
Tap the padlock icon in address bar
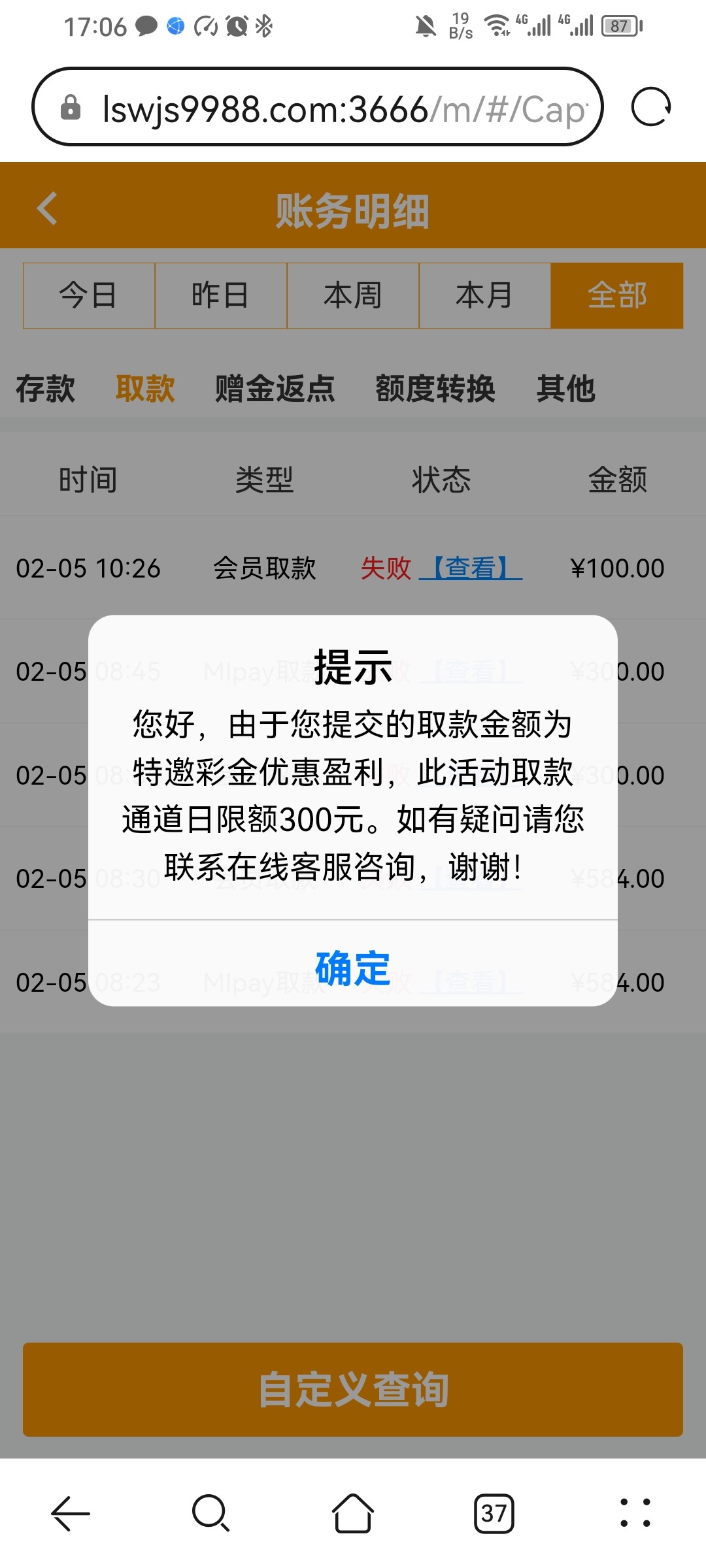70,108
